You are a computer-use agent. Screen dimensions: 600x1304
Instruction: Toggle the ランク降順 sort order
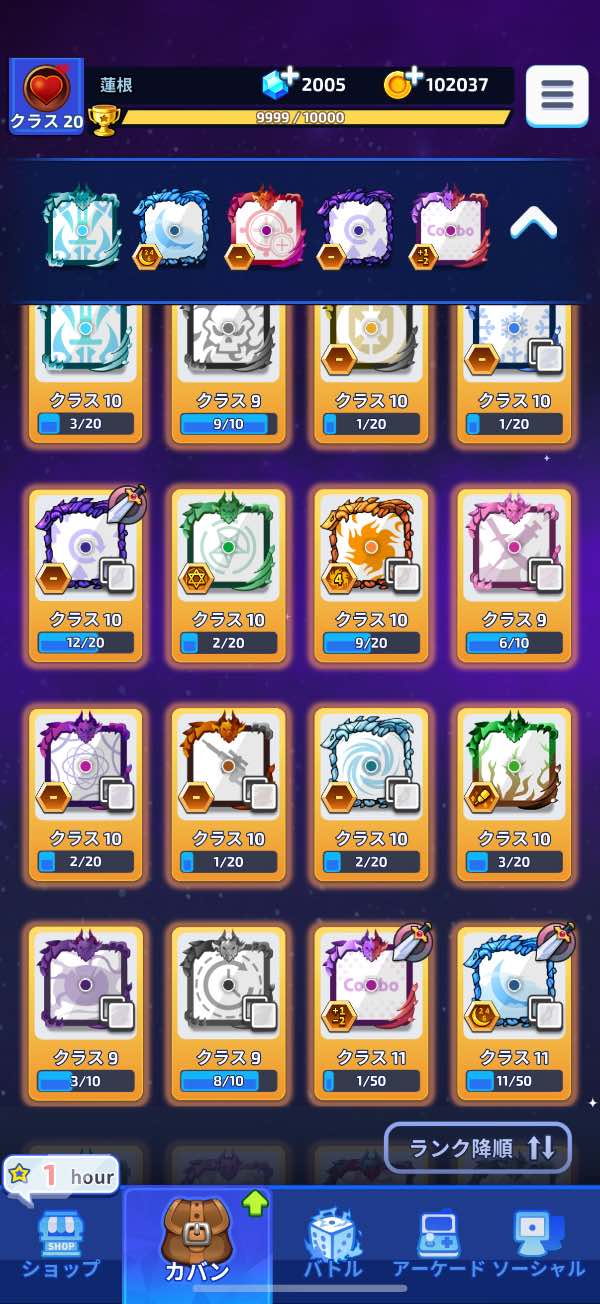(478, 1147)
